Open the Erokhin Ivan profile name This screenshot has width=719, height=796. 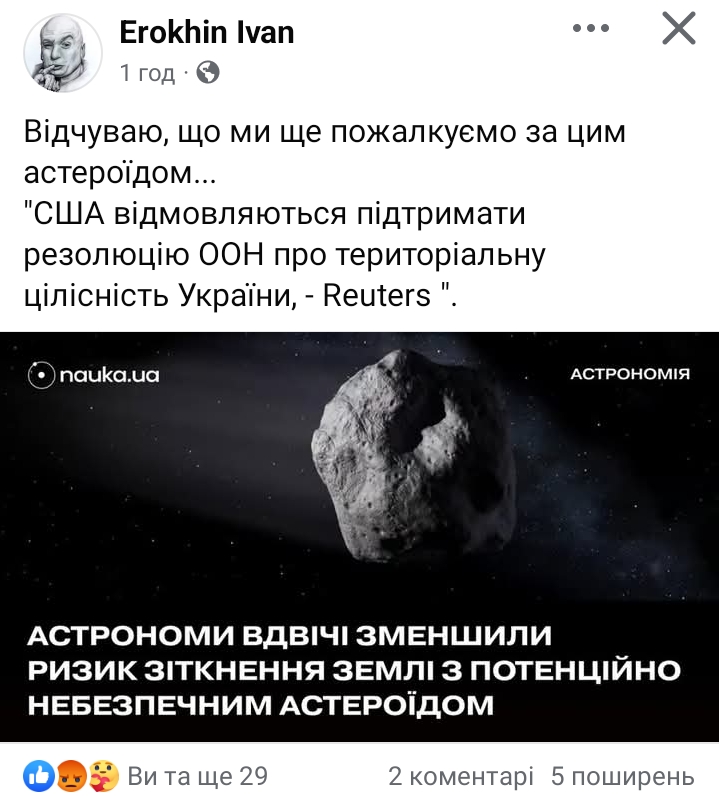click(207, 32)
